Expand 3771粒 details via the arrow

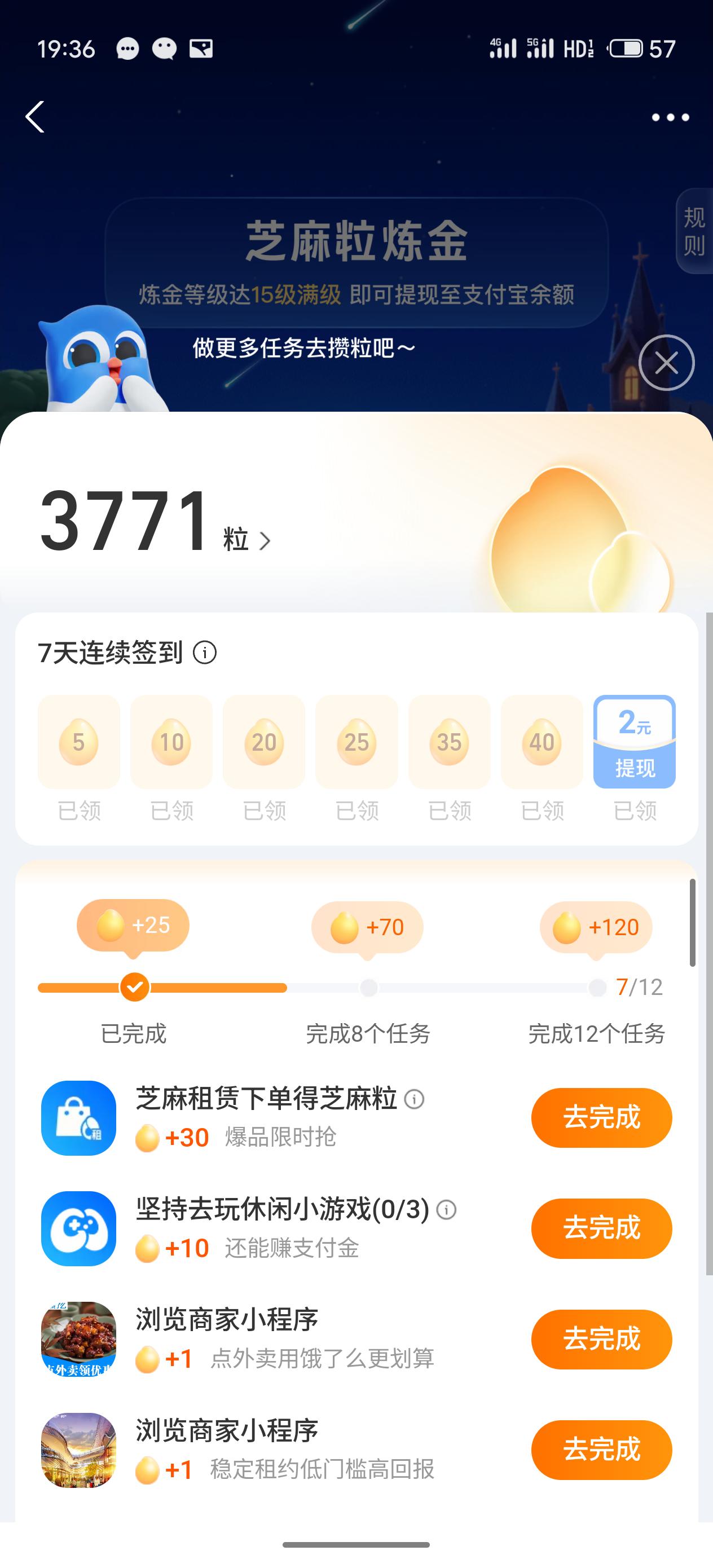(265, 540)
